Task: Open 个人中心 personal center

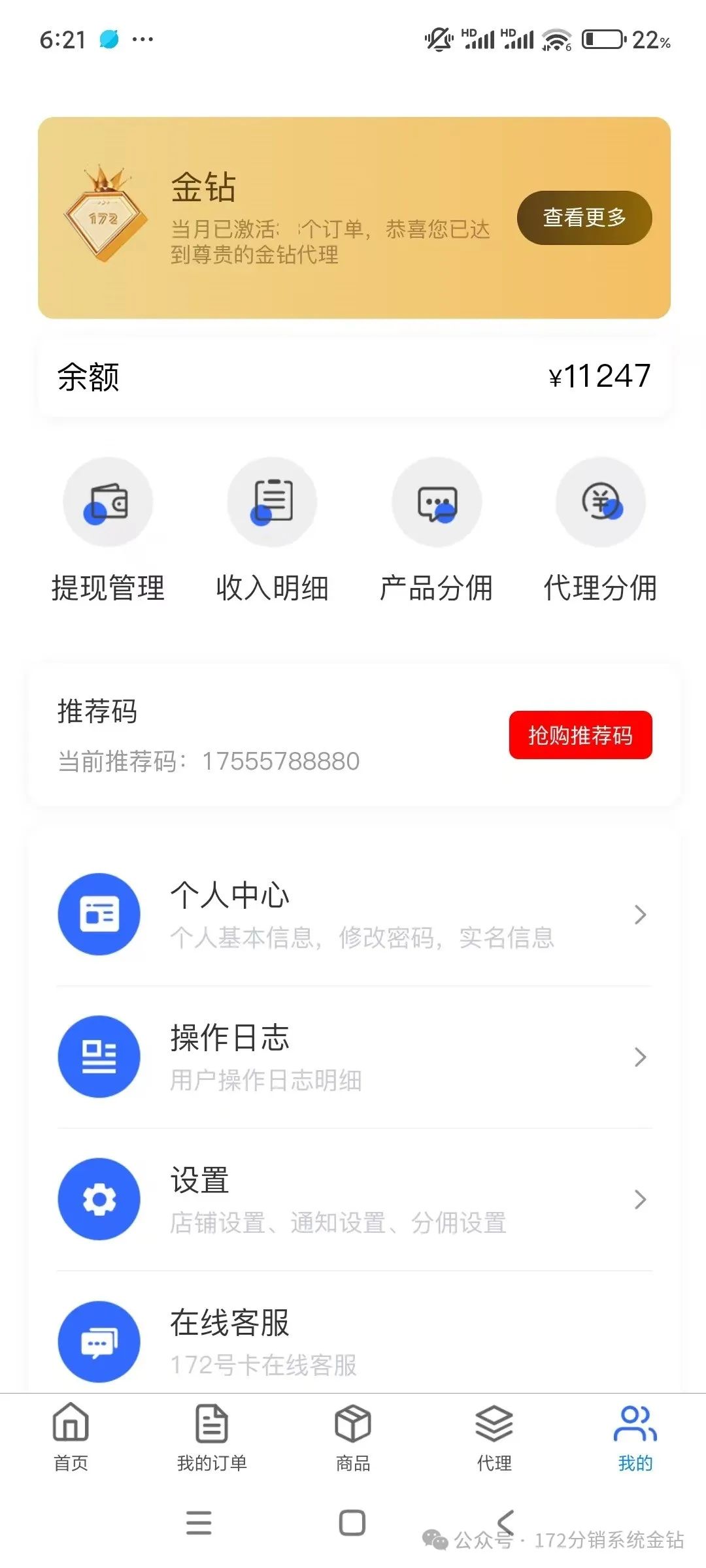Action: coord(353,914)
